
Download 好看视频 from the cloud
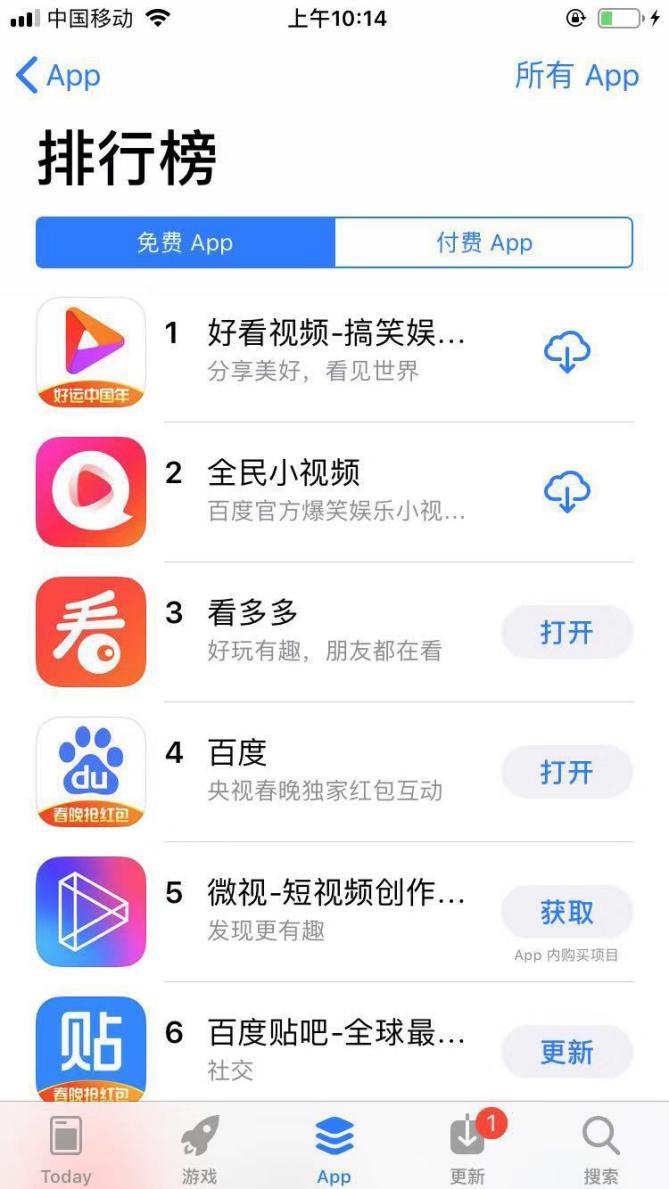pyautogui.click(x=567, y=352)
